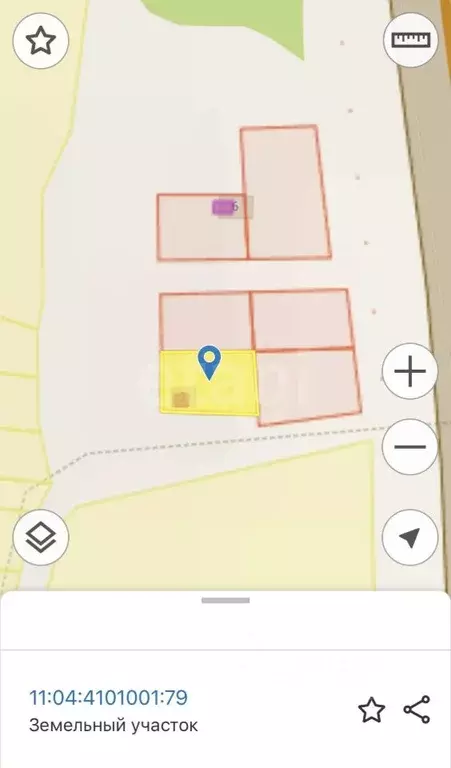Share this land parcel
The image size is (451, 768).
417,709
